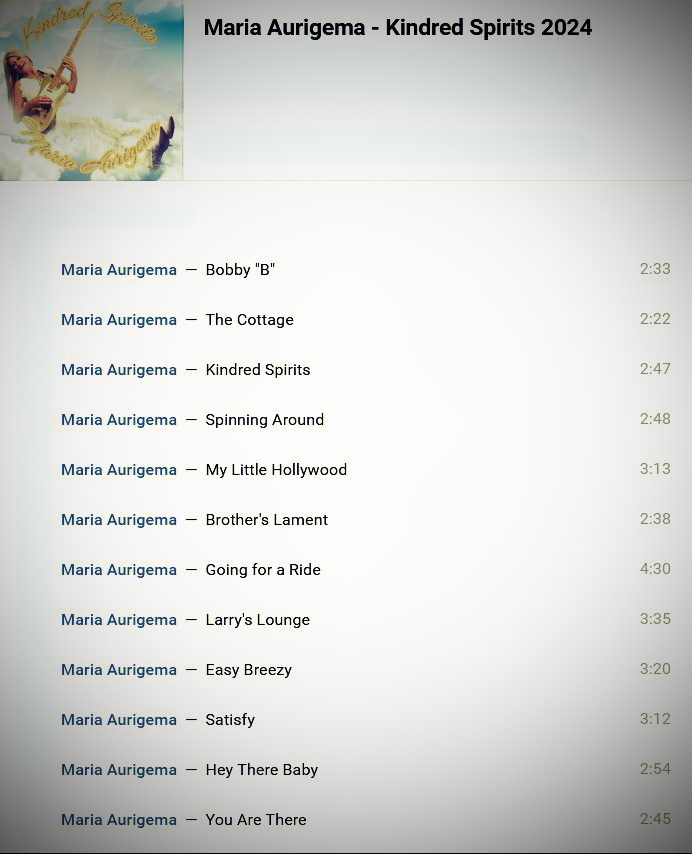Choose the track Brother's Lament
The image size is (692, 854).
pyautogui.click(x=266, y=520)
